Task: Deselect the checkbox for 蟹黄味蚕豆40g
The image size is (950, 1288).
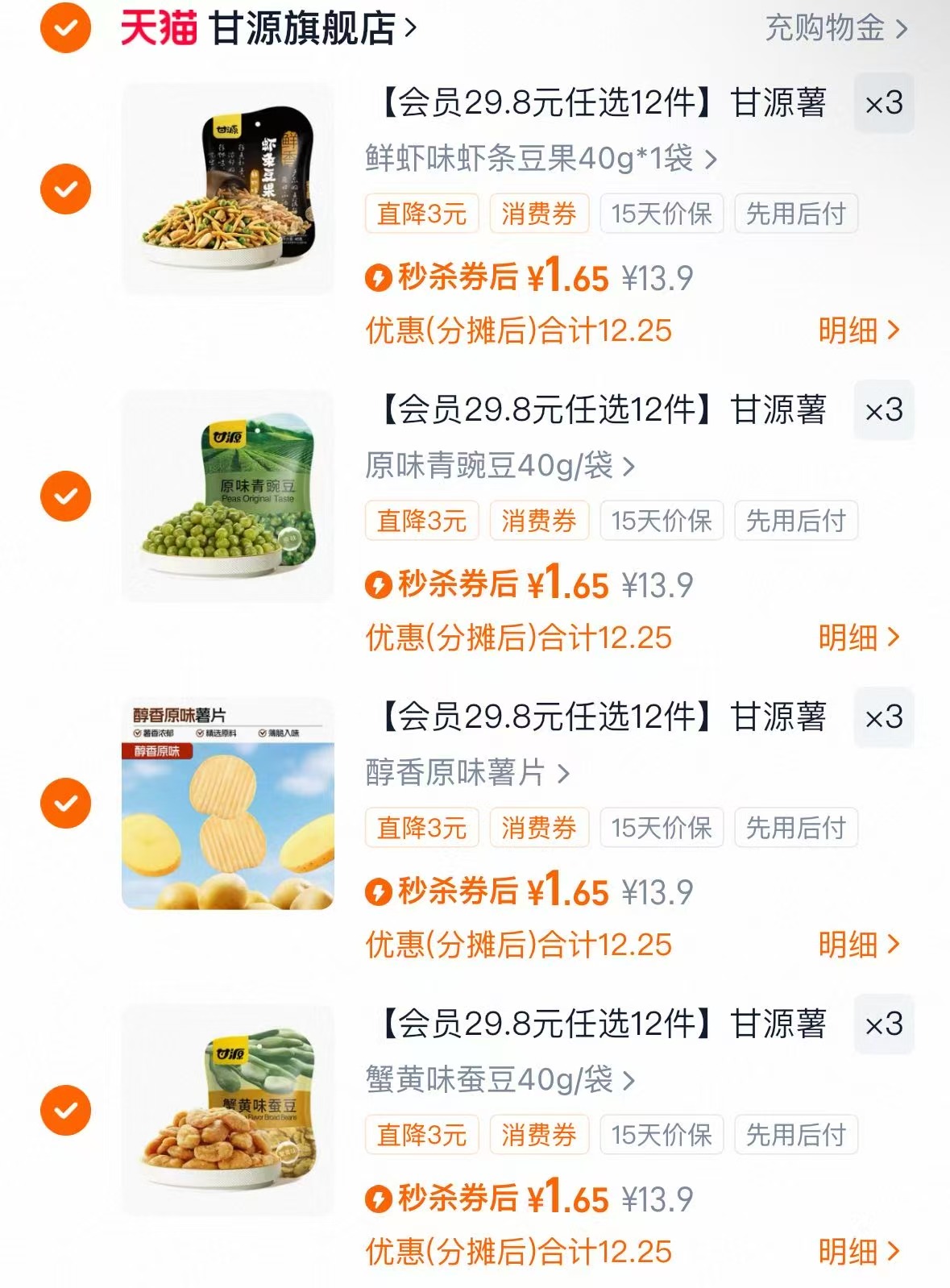Action: click(66, 1112)
